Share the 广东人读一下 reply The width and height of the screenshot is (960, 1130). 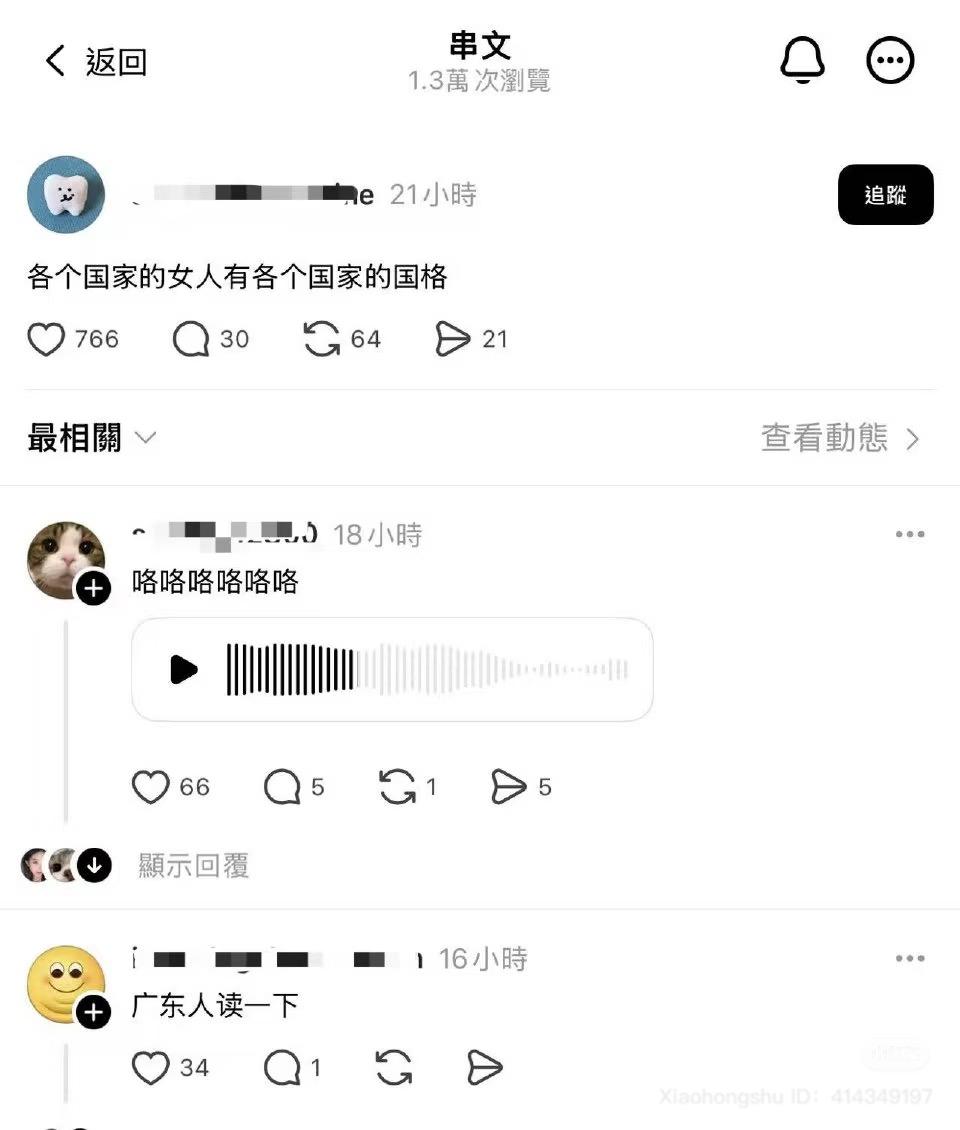tap(484, 1069)
